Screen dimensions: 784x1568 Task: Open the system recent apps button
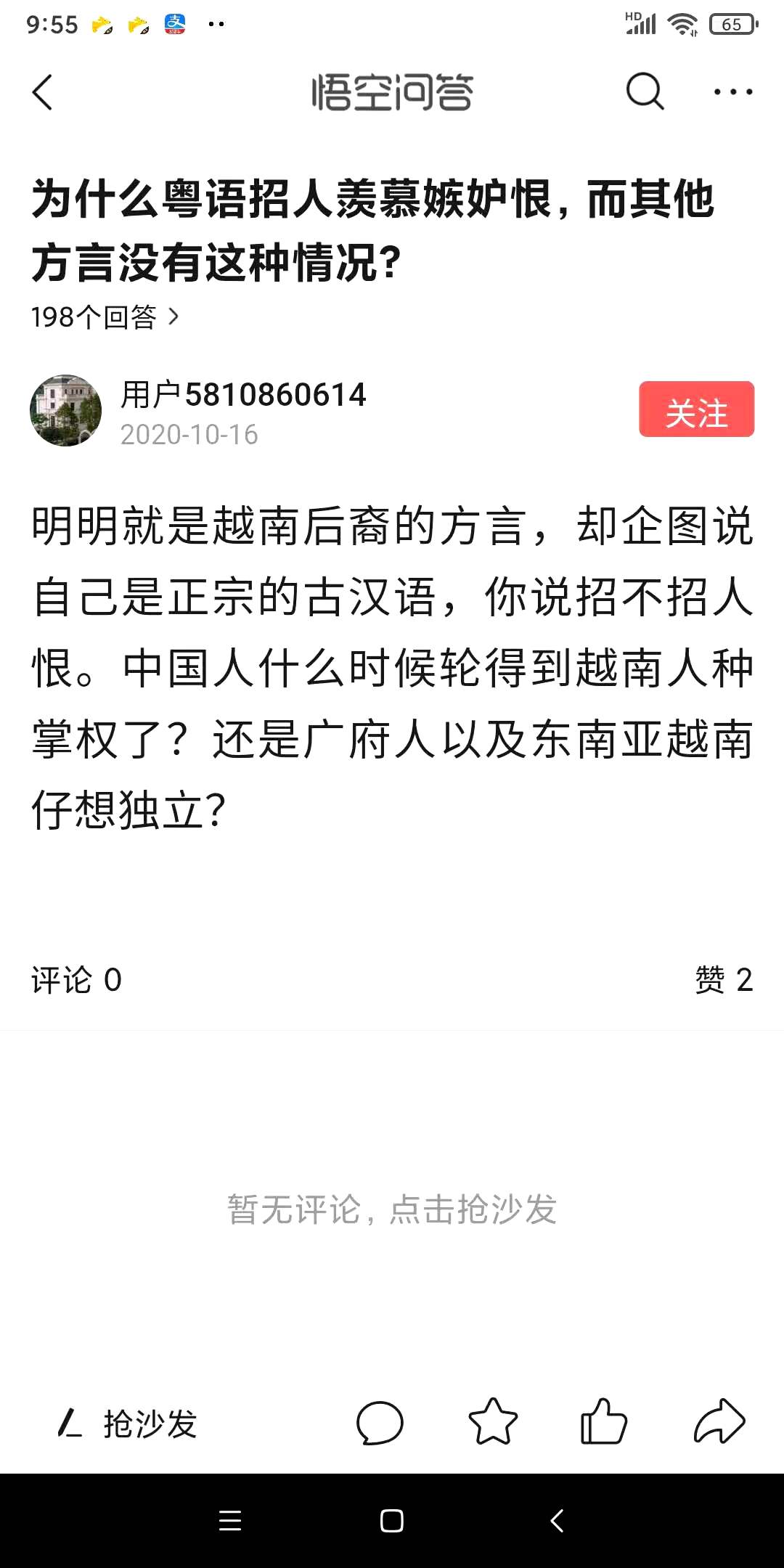(x=230, y=1521)
